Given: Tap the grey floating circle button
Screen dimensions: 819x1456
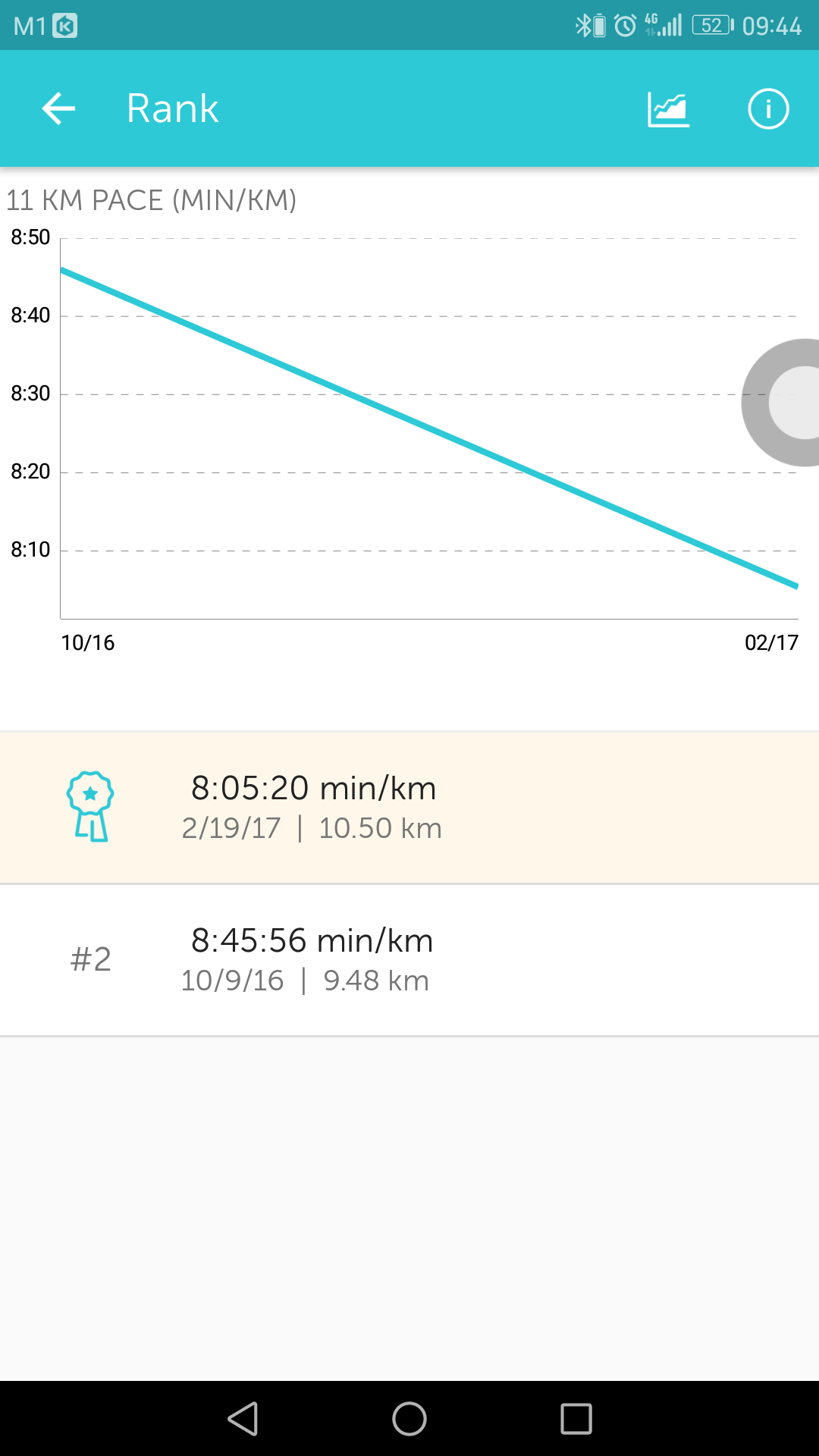Looking at the screenshot, I should pyautogui.click(x=781, y=403).
